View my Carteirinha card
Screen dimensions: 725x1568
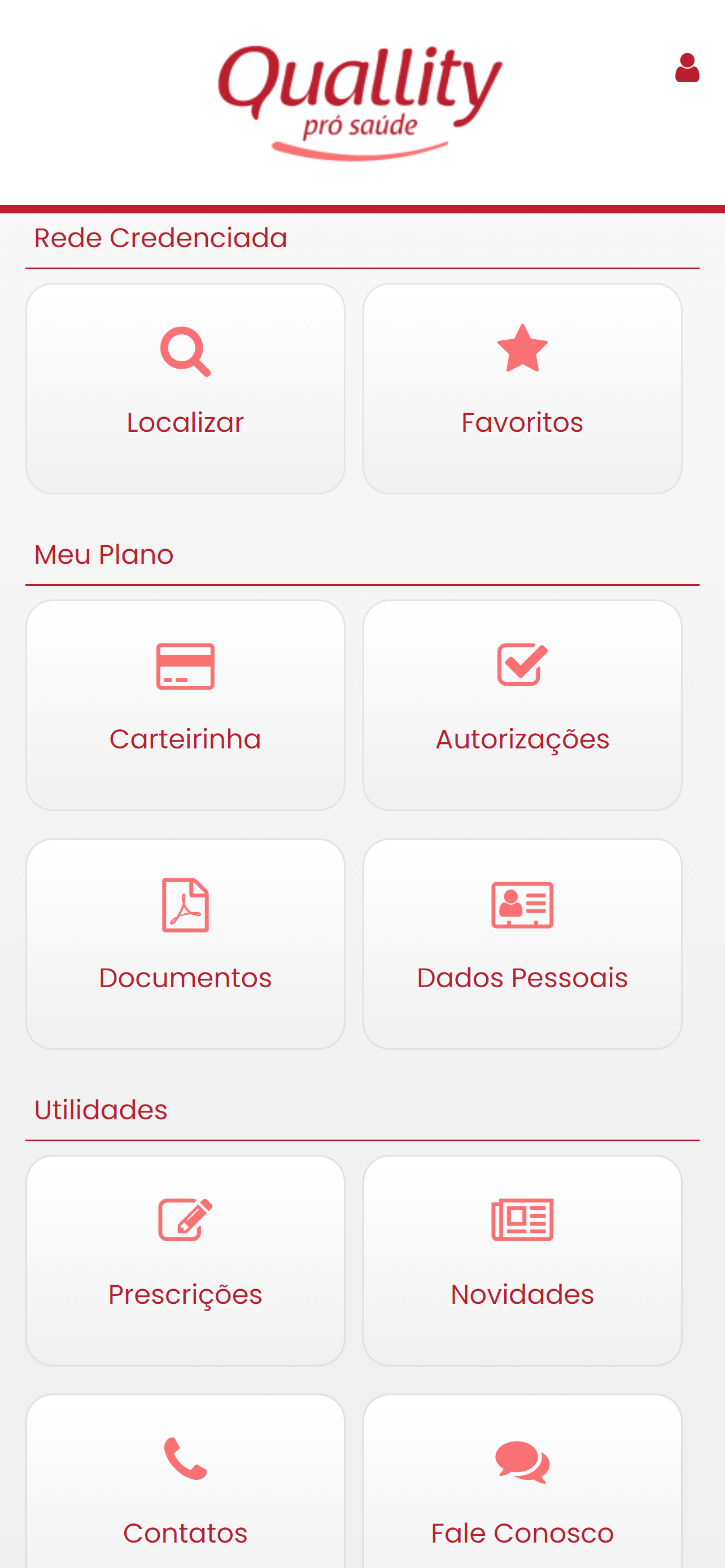tap(185, 705)
